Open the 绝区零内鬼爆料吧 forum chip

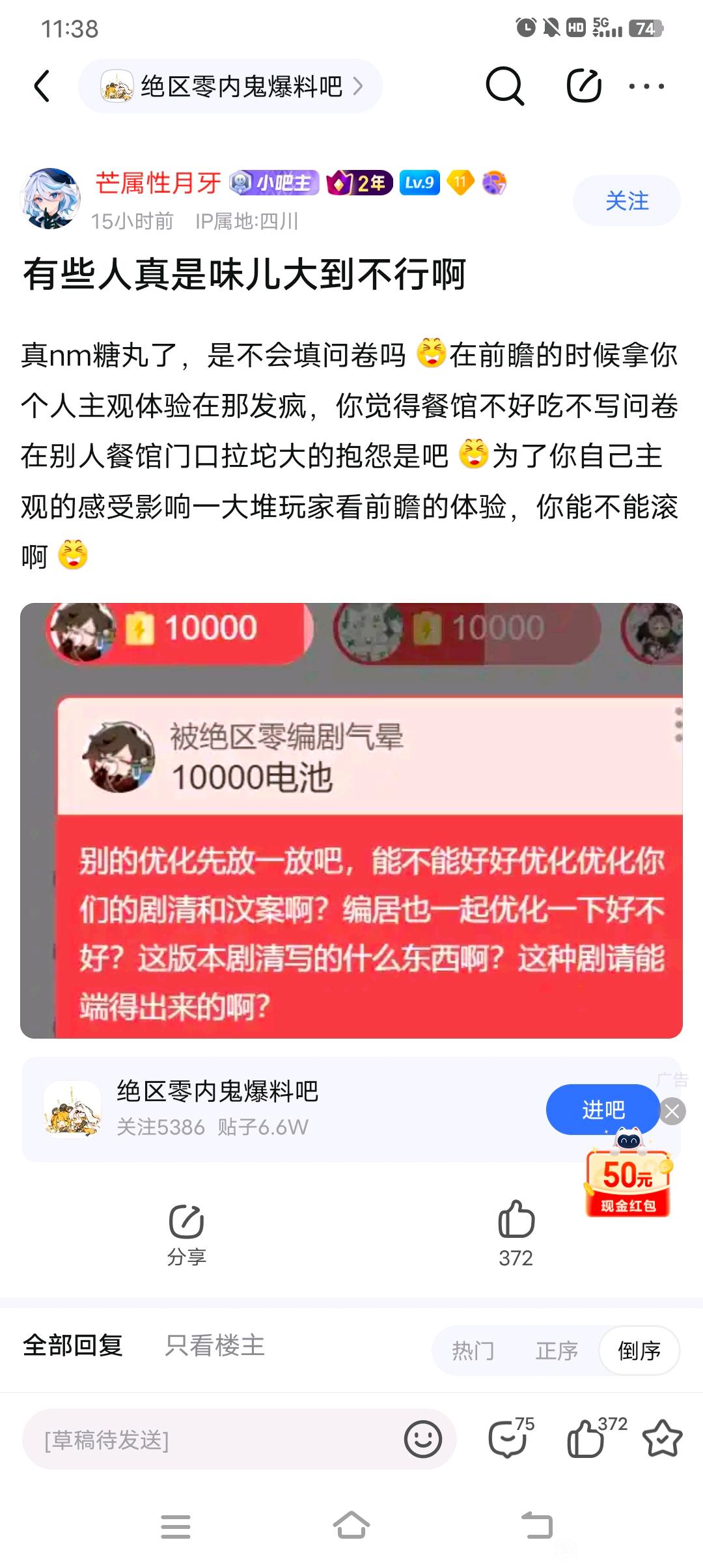pyautogui.click(x=230, y=86)
